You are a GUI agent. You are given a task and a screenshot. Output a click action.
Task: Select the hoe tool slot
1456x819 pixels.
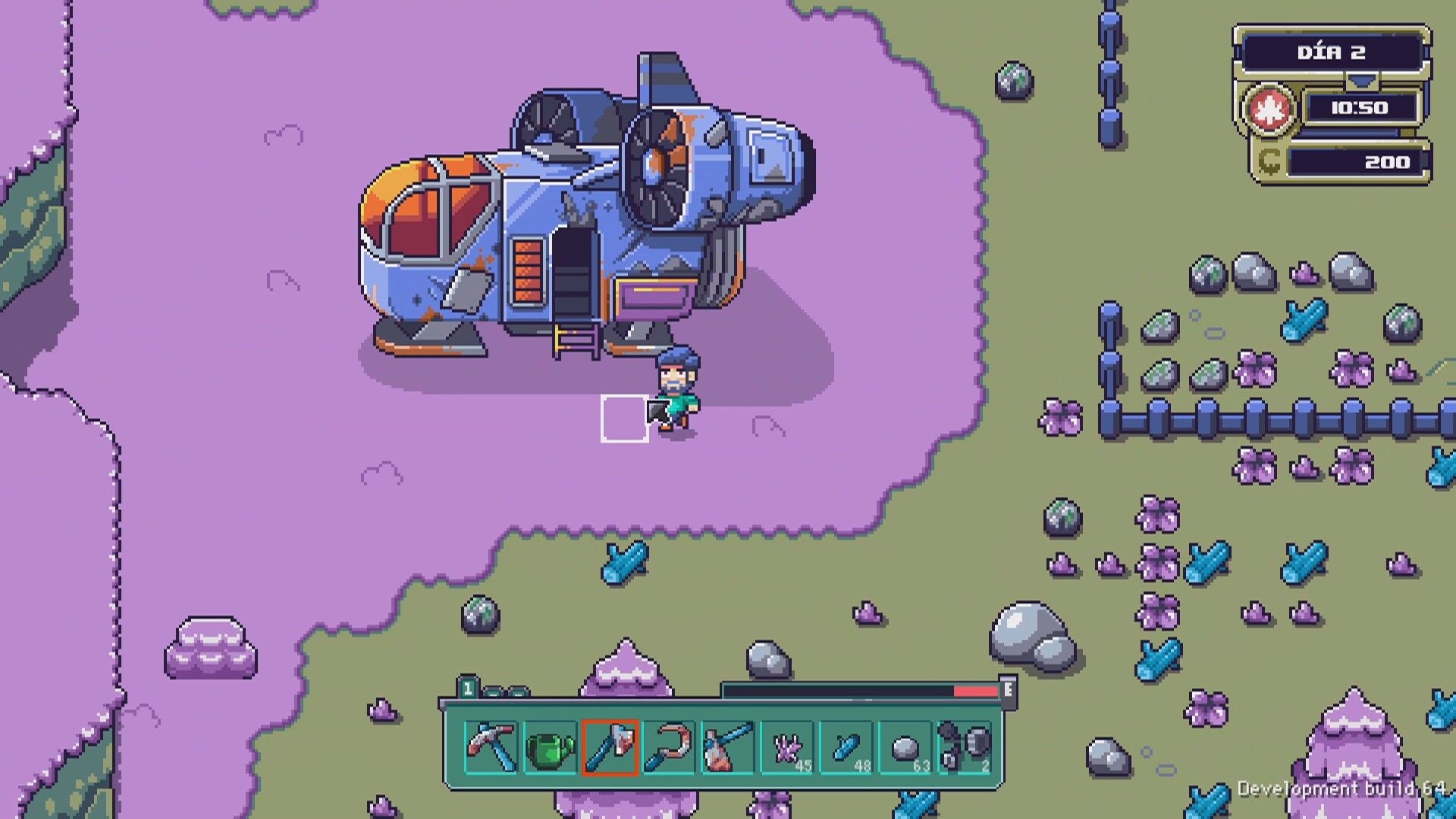pos(728,747)
